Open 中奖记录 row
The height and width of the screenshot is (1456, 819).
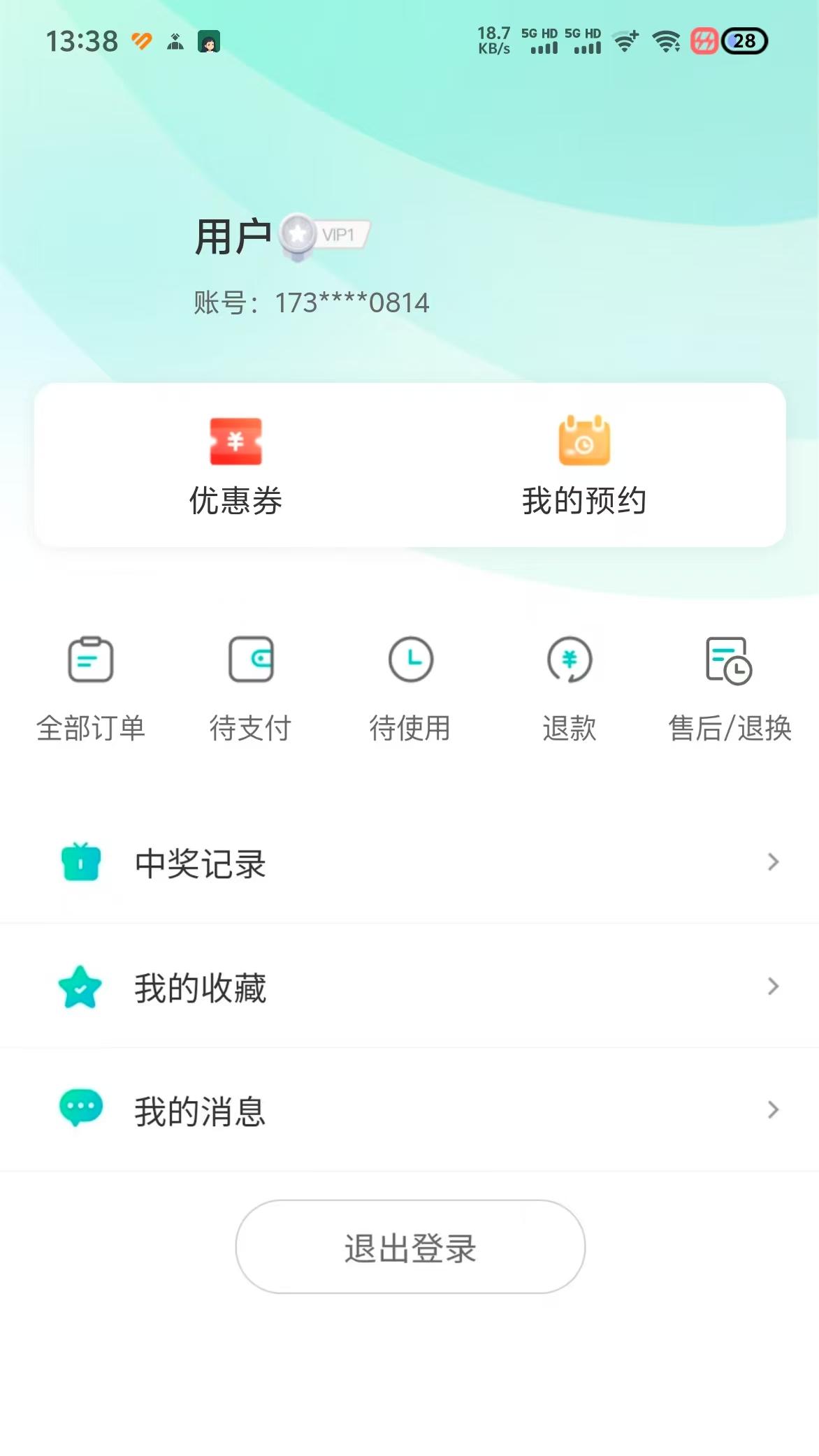pyautogui.click(x=409, y=863)
